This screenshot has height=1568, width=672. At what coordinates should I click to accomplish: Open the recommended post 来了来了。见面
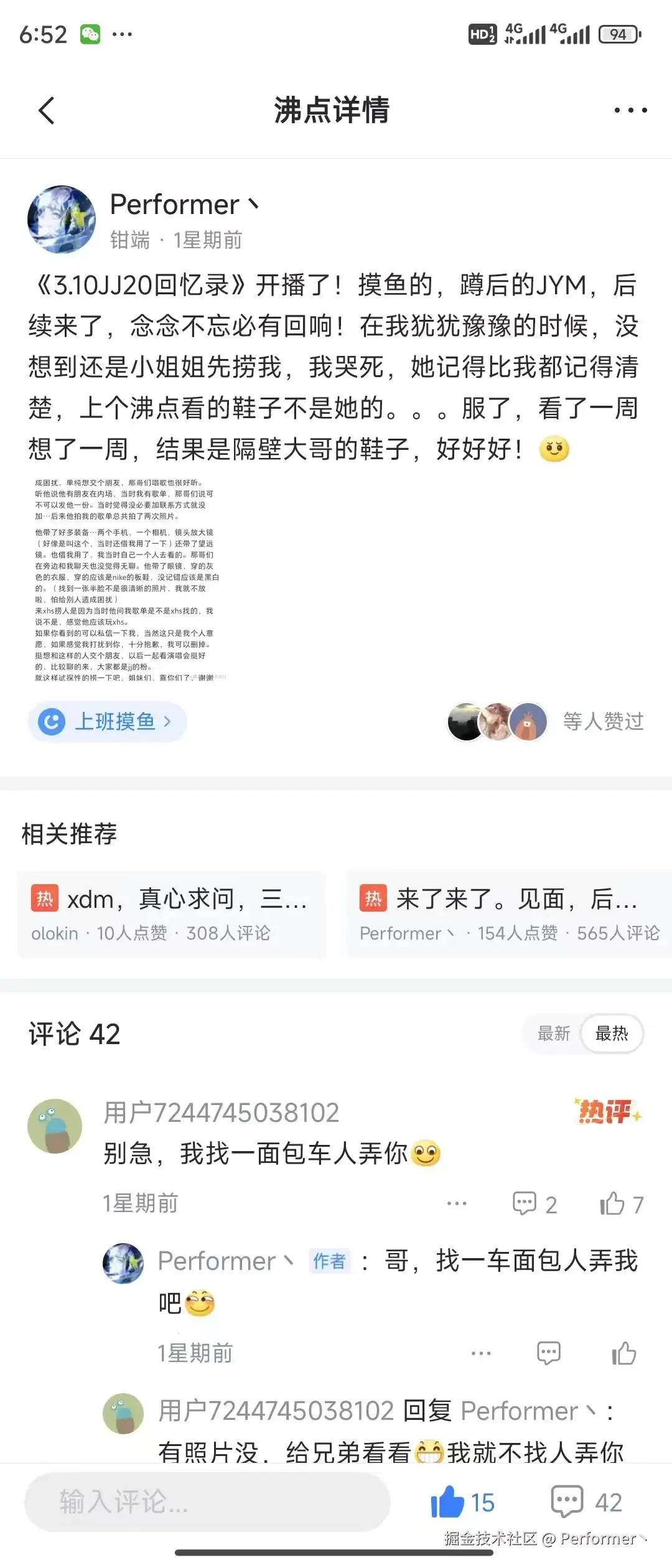click(509, 915)
